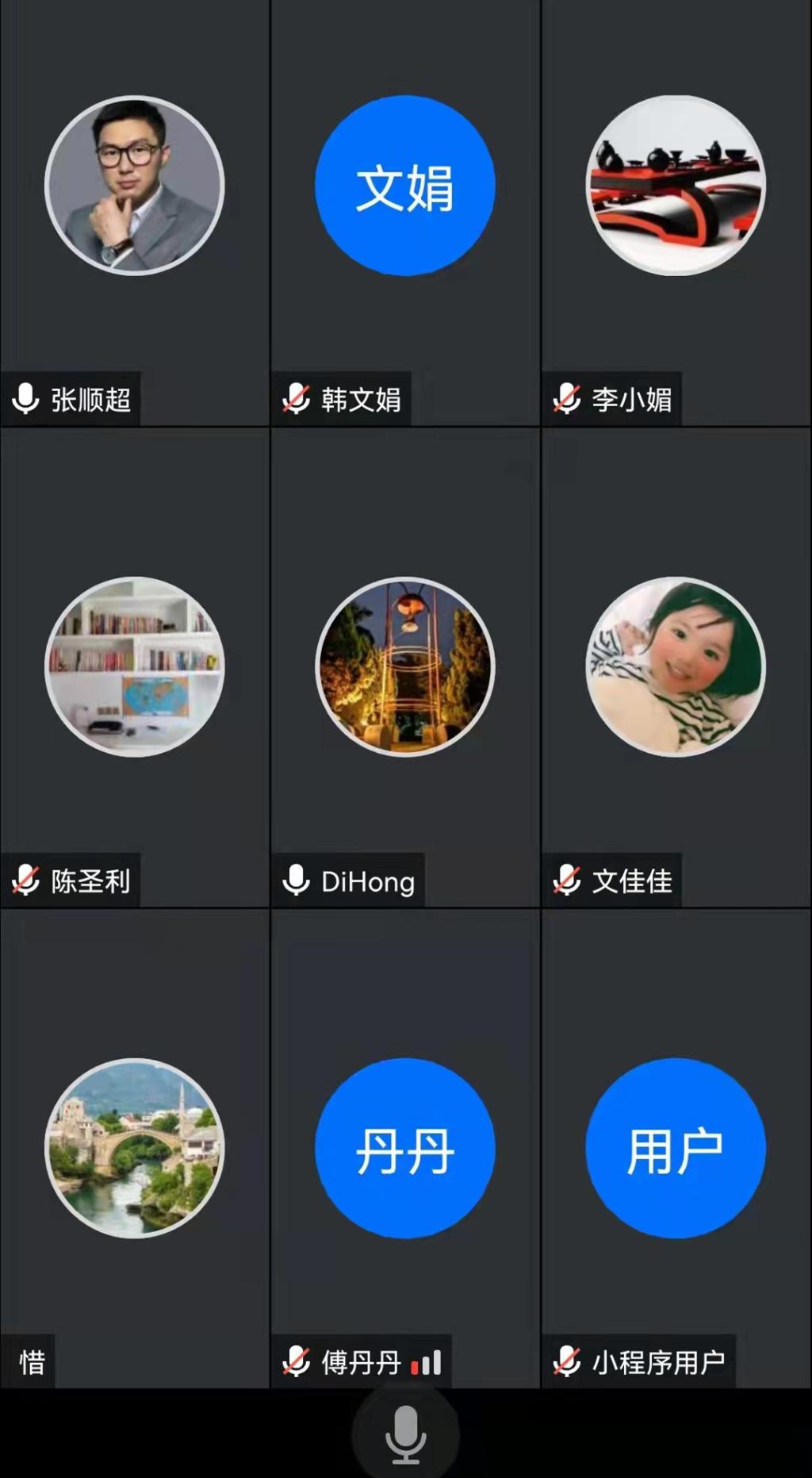Viewport: 812px width, 1478px height.
Task: Tap 小程序用户's participant tile
Action: coord(676,1149)
